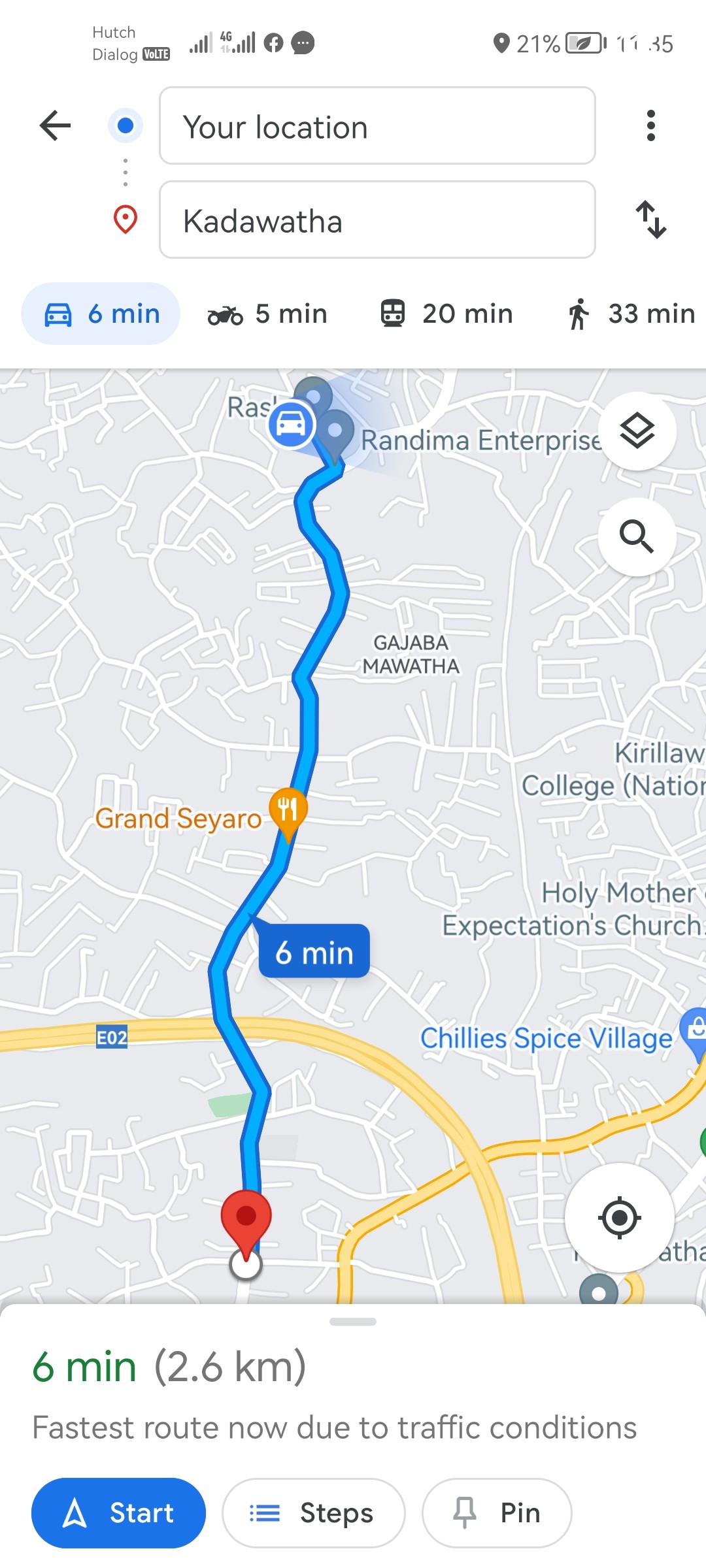The image size is (706, 1568).
Task: Open the Grand Seyaro restaurant marker
Action: pos(288,810)
